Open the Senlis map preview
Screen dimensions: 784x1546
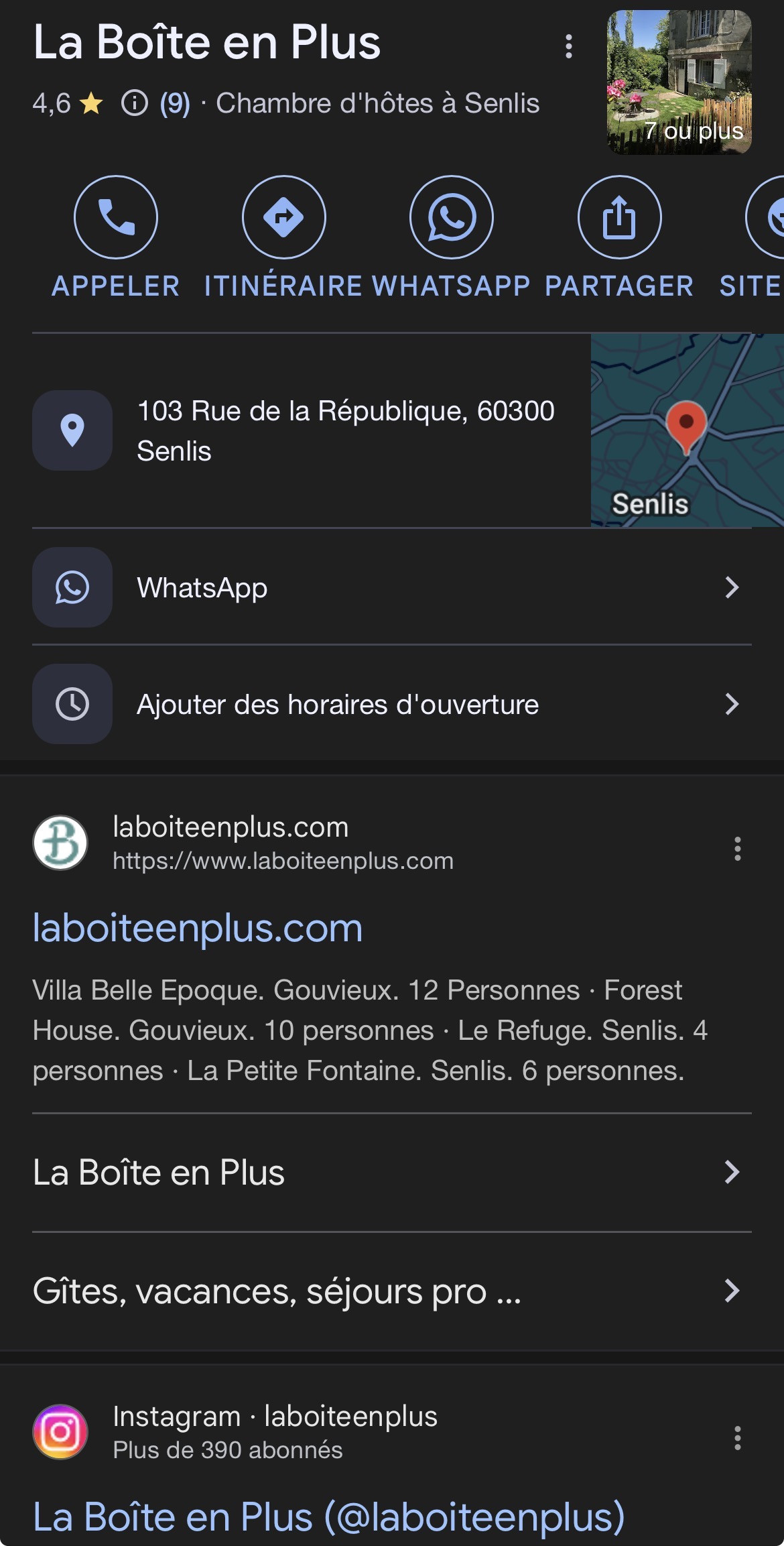click(x=687, y=430)
